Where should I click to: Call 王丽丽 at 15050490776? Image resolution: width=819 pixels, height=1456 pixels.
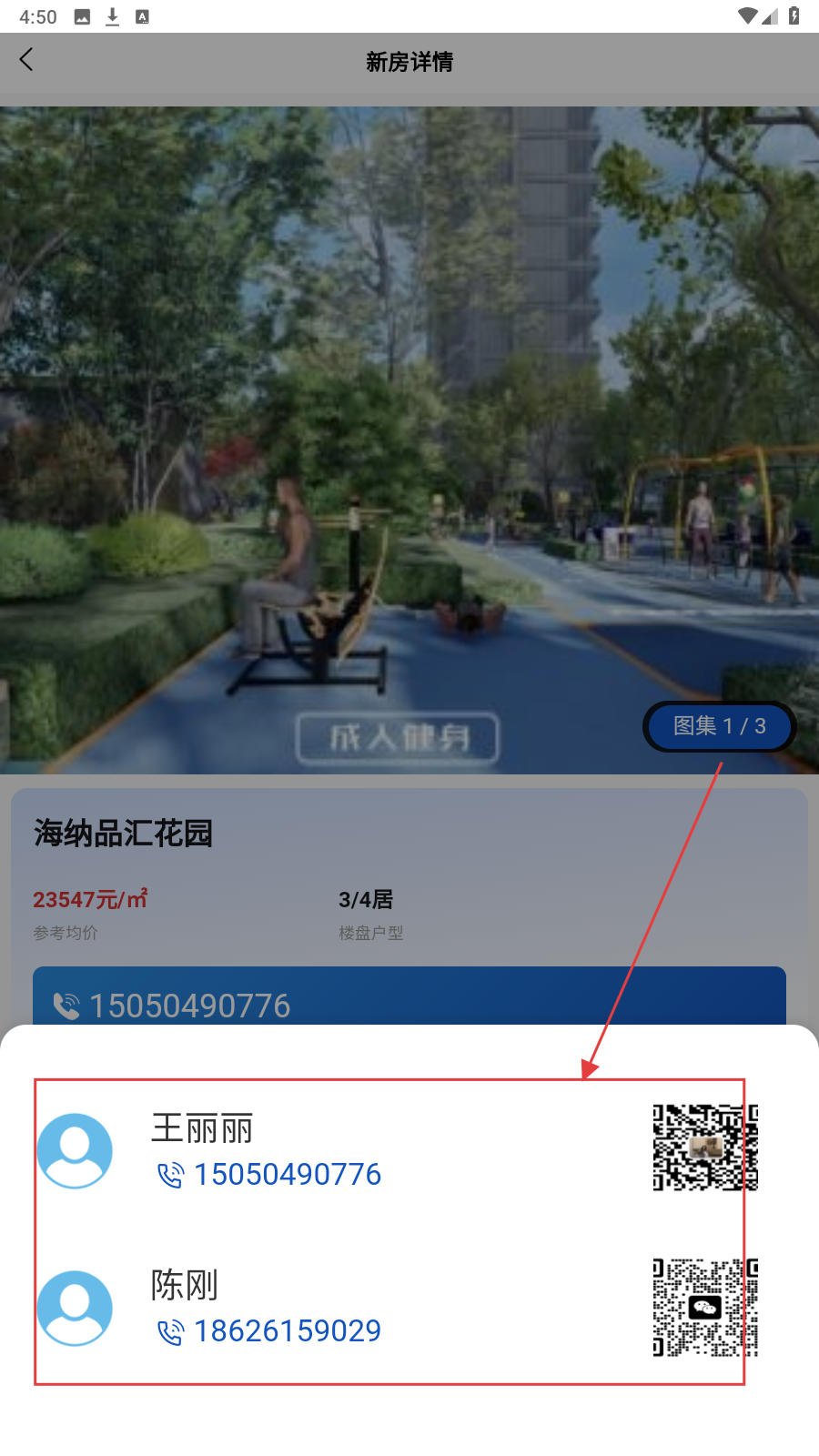(x=287, y=1175)
